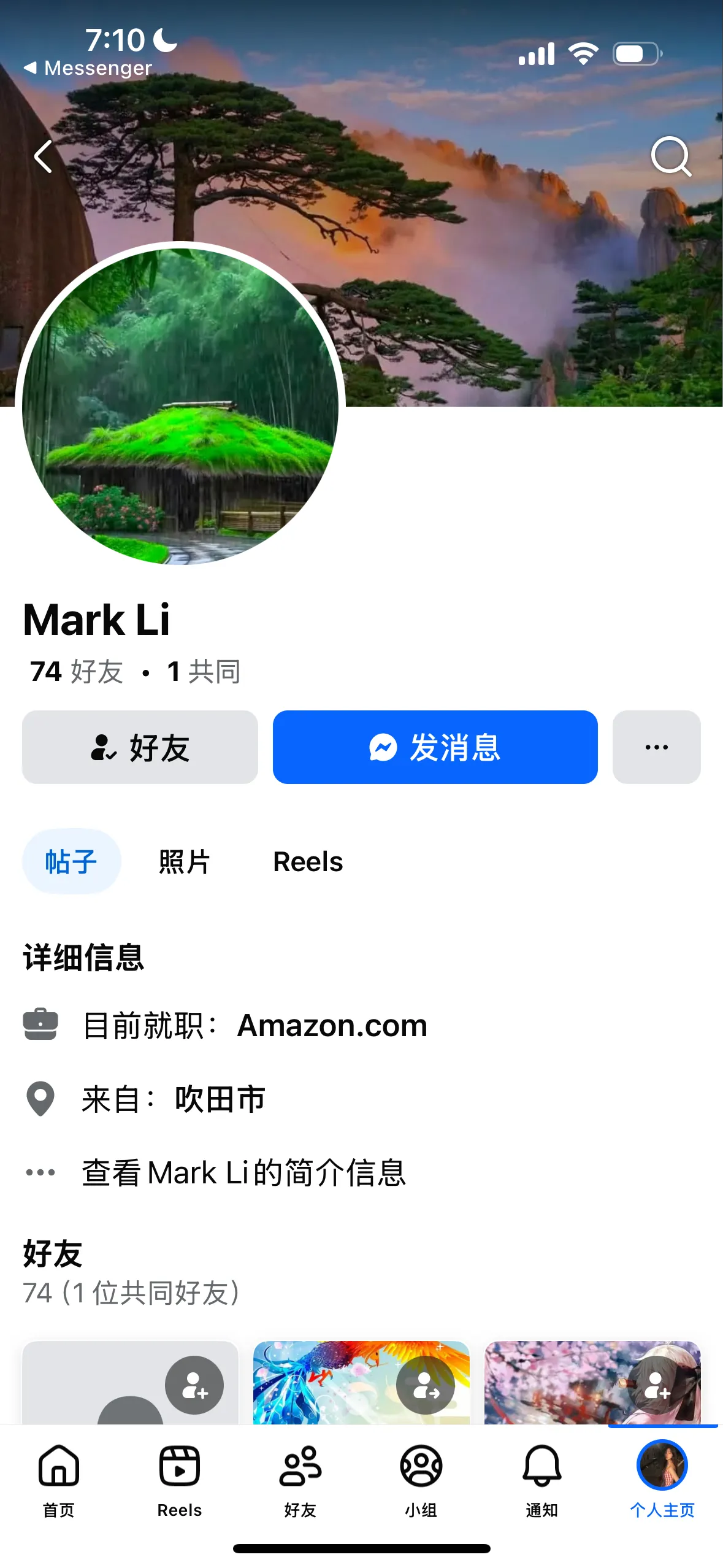Tap the 好友 friend status button
Screen dimensions: 723x1568
click(140, 747)
